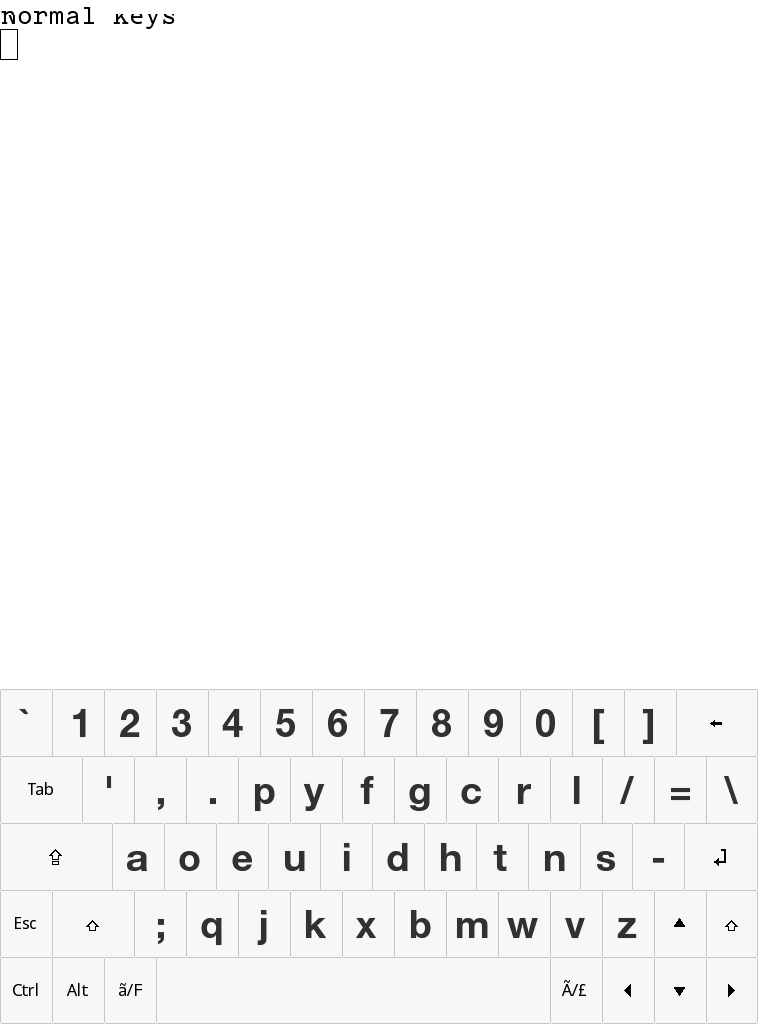Type the number 5
Image resolution: width=758 pixels, height=1024 pixels.
[x=286, y=723]
